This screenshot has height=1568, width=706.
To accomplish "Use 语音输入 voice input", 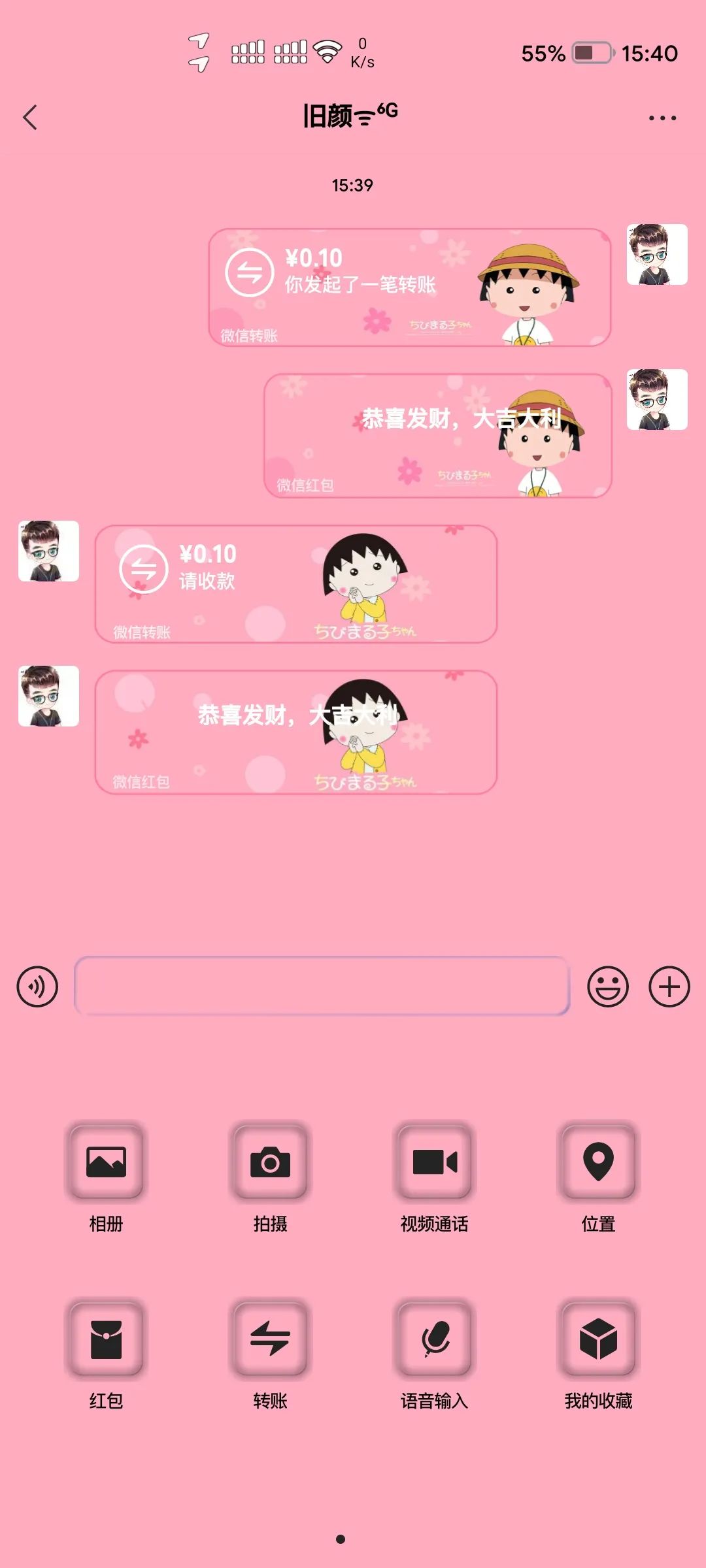I will tap(435, 1339).
